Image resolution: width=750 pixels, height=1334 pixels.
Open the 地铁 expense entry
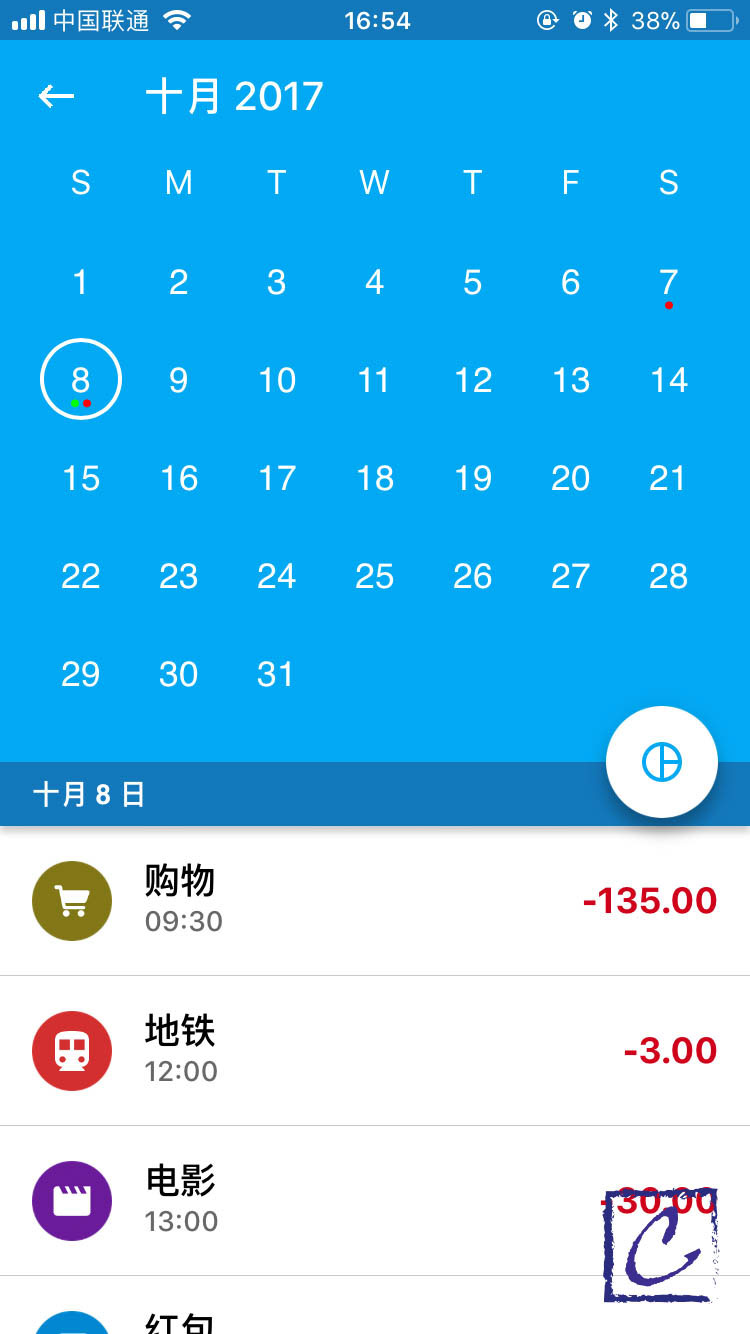375,1050
